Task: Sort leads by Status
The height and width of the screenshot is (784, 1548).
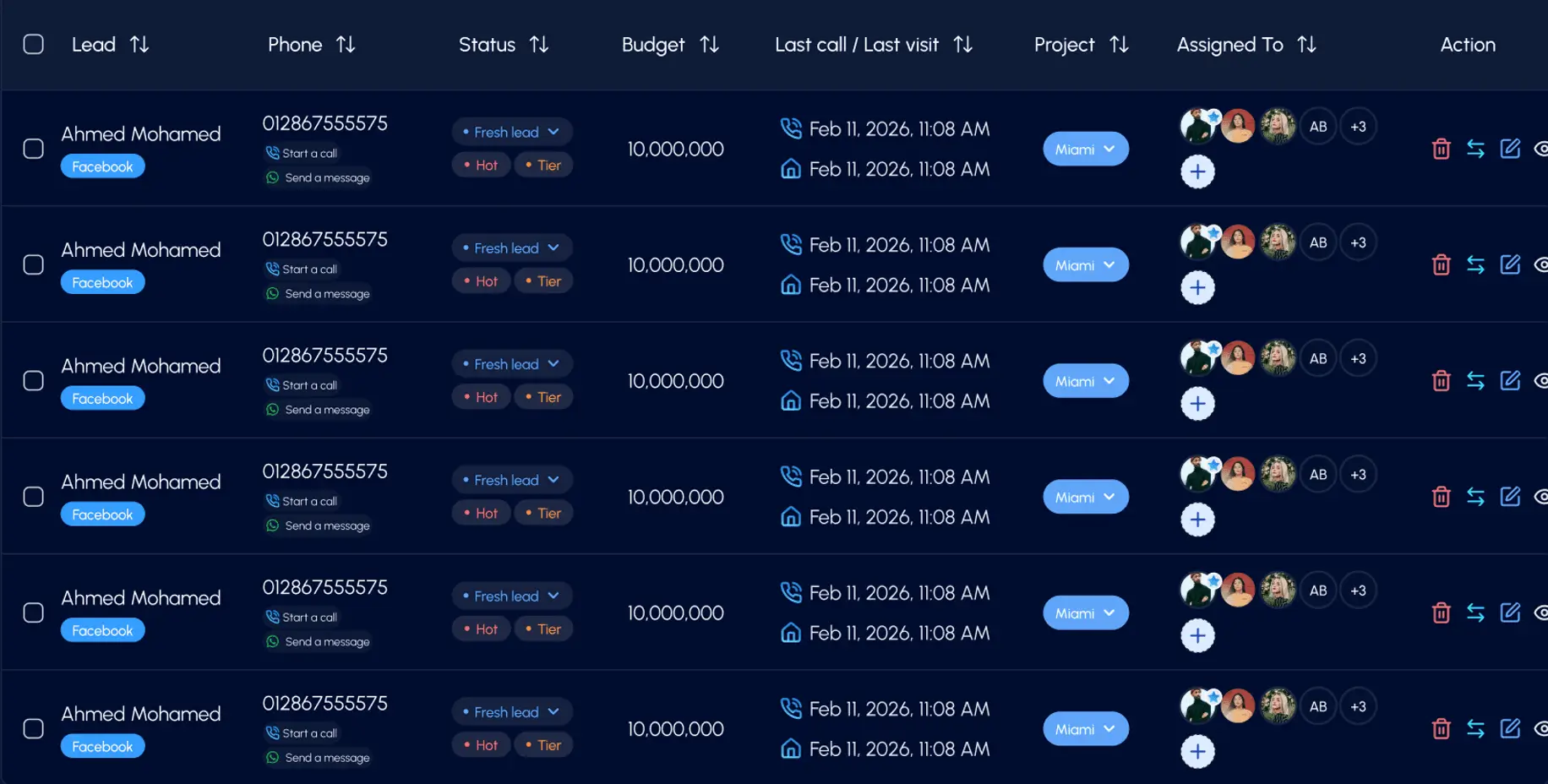Action: point(539,45)
